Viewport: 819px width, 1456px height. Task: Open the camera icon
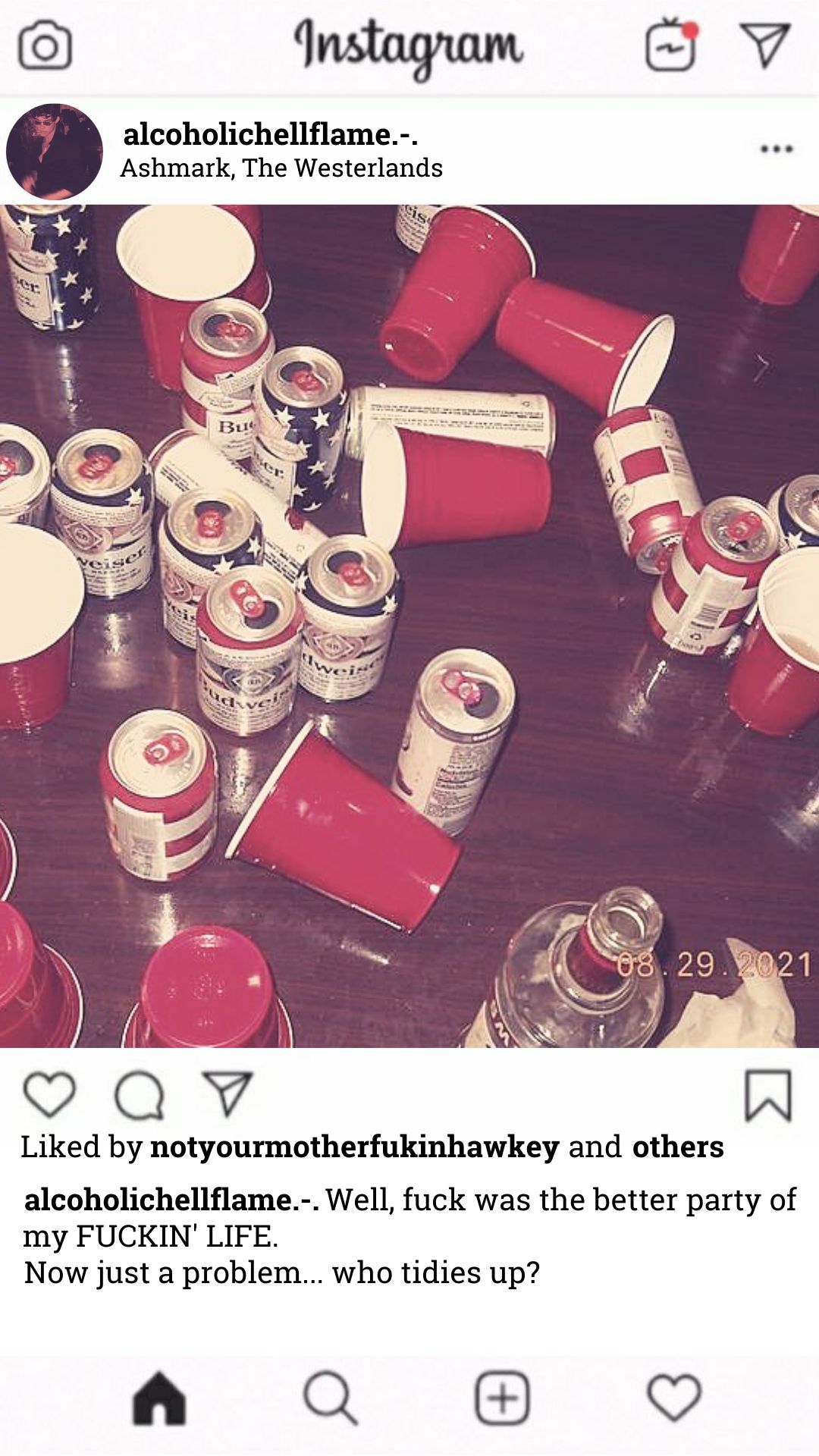pos(45,47)
